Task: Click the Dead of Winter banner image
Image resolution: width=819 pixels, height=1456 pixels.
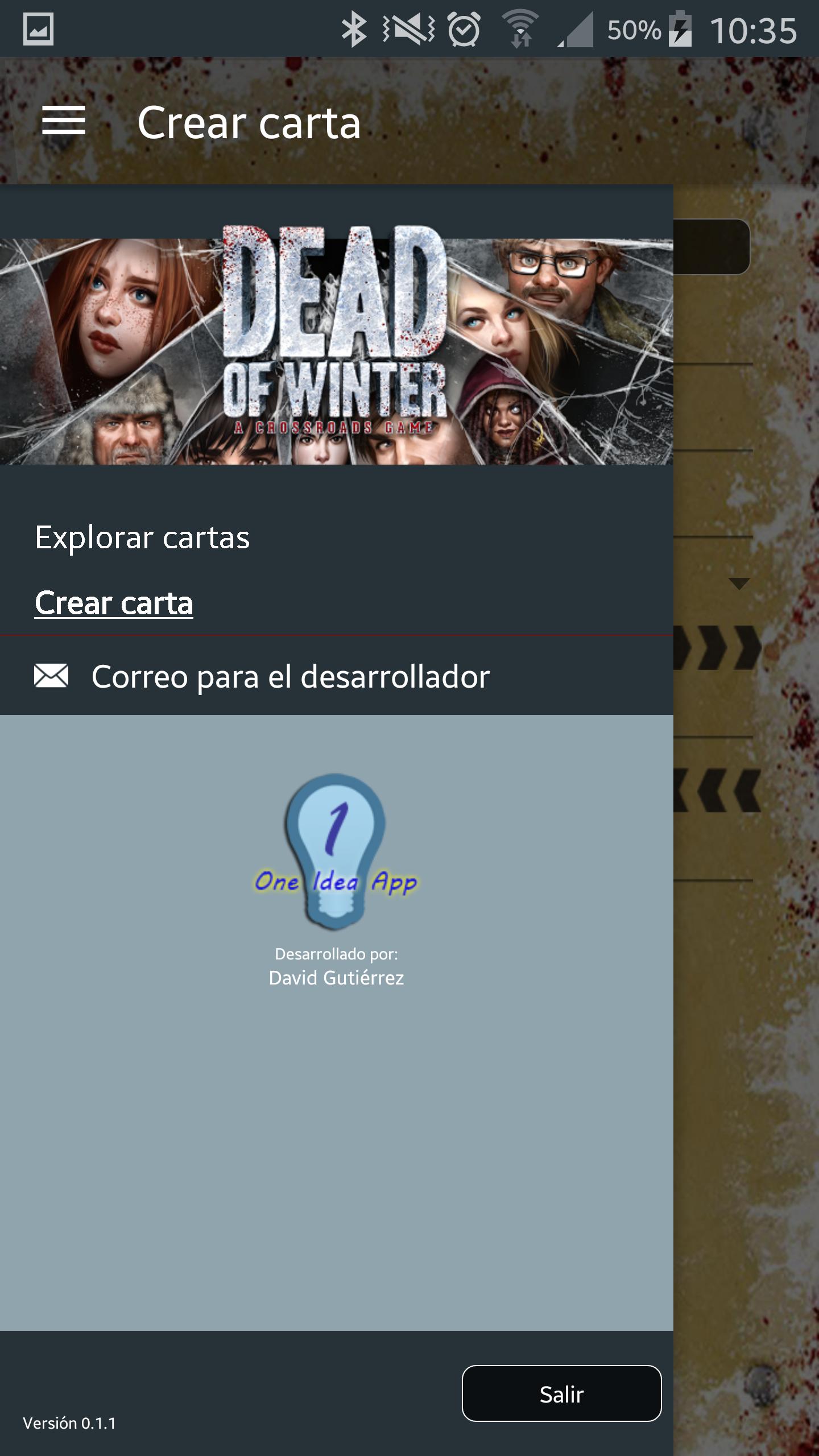Action: point(337,347)
